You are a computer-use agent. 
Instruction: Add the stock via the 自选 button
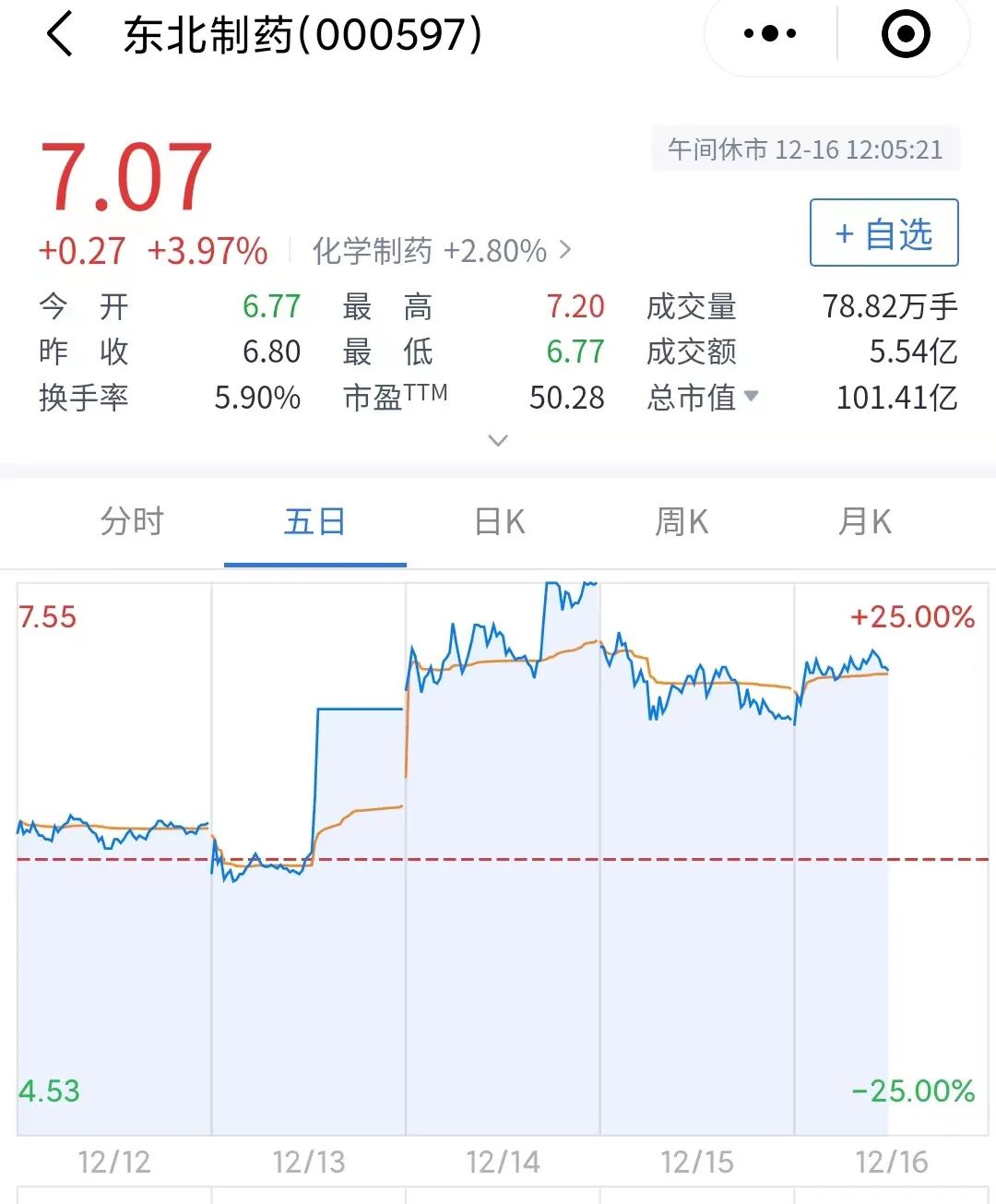pos(883,233)
